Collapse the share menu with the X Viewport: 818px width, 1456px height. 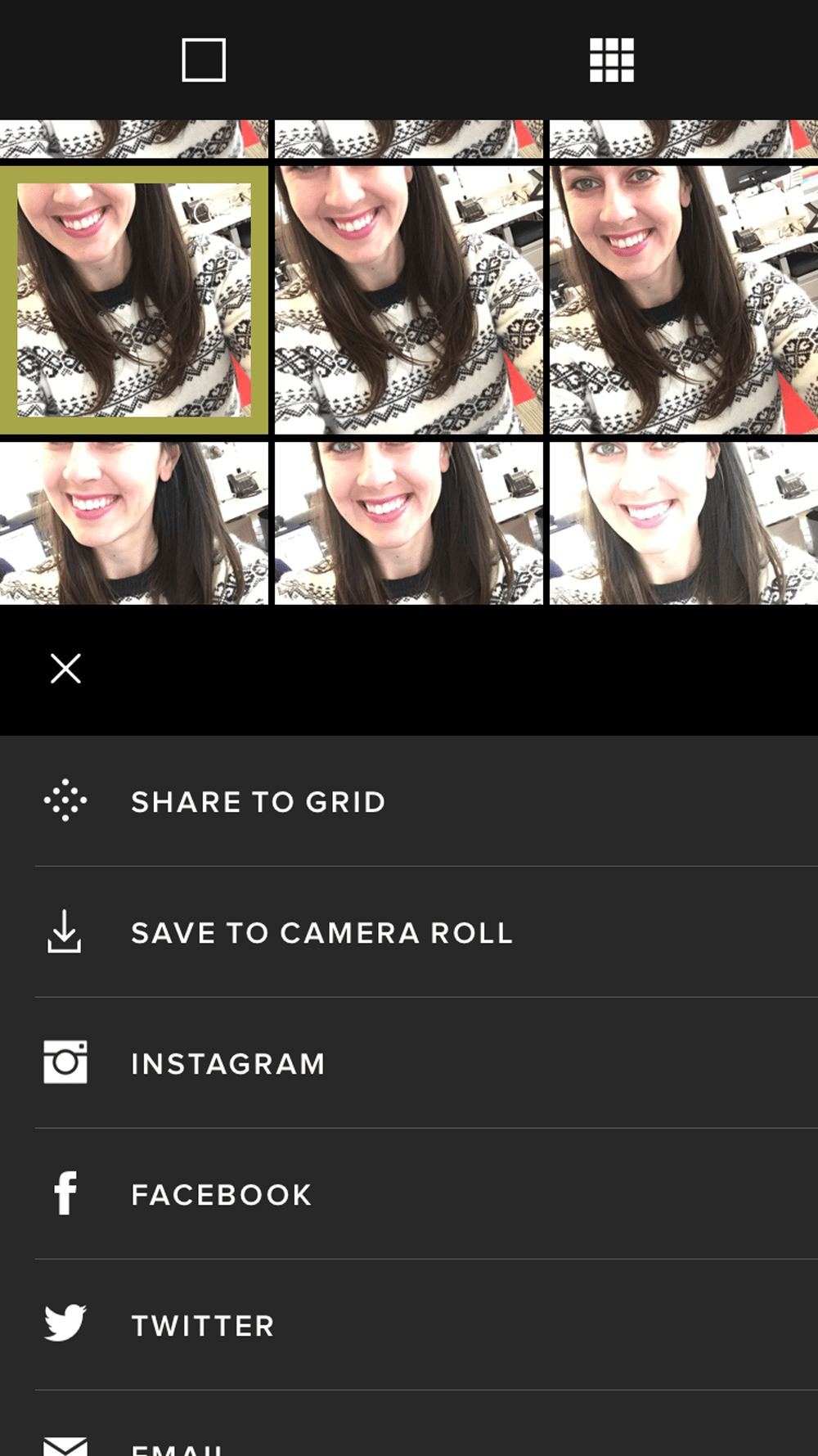(65, 669)
